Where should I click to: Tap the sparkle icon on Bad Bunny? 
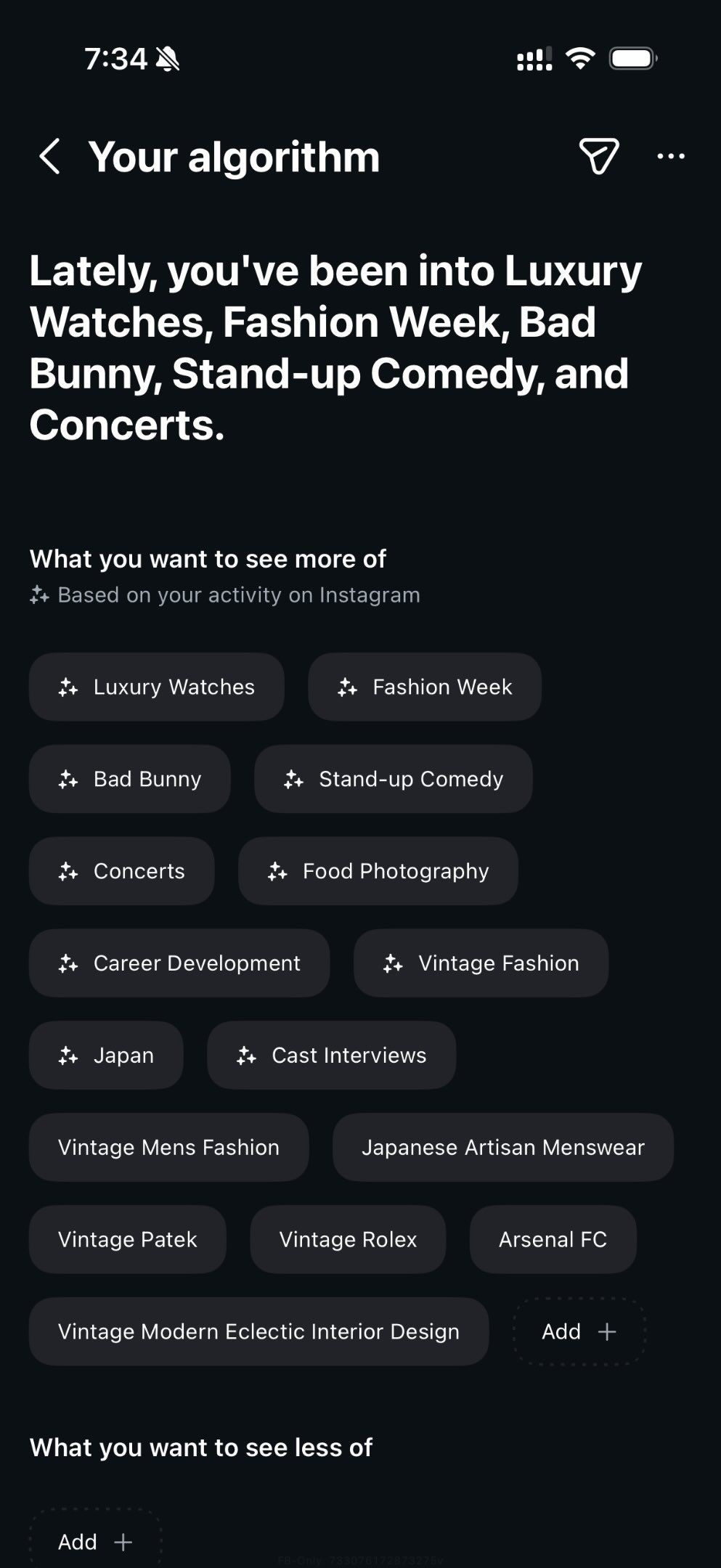(69, 779)
